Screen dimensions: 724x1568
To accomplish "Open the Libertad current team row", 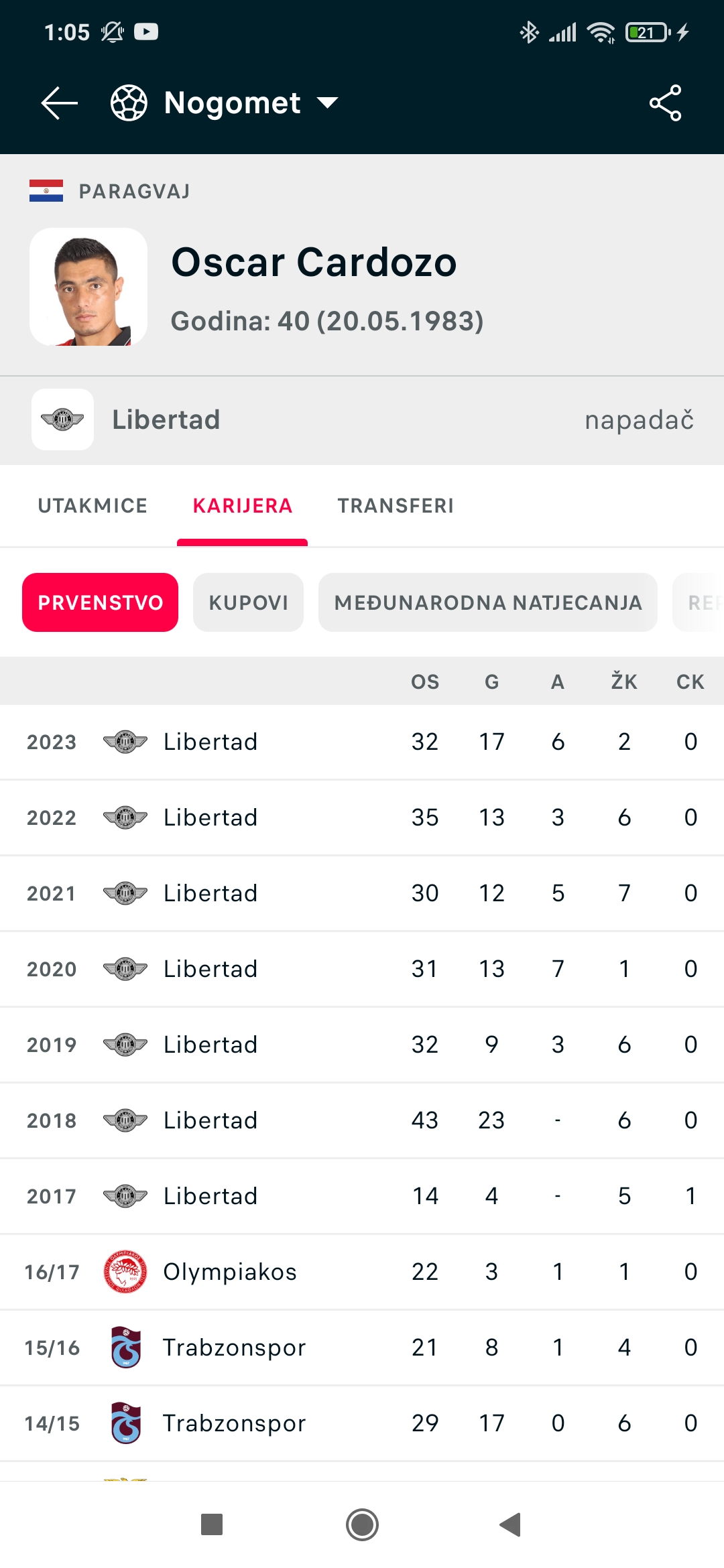I will pos(362,419).
